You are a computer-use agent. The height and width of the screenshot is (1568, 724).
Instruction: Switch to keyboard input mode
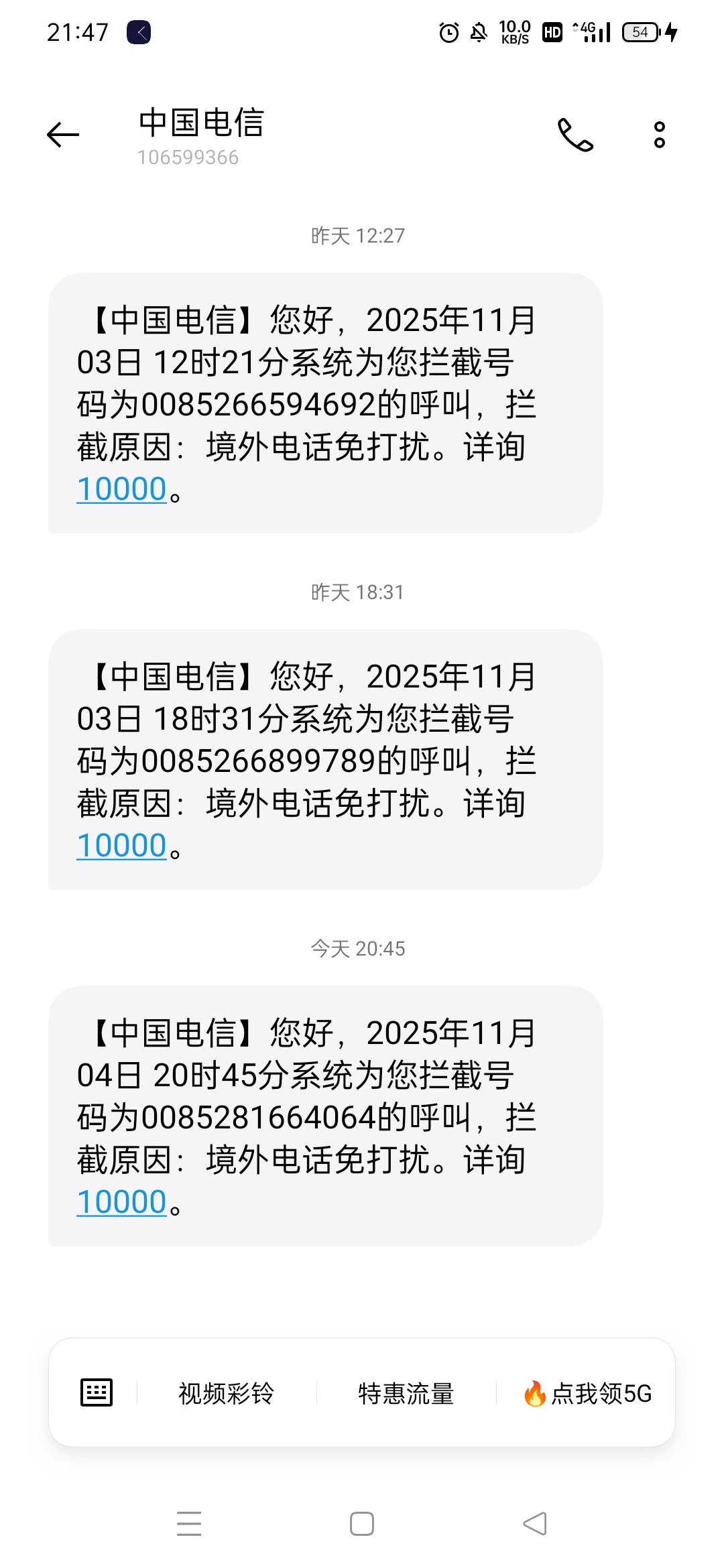tap(97, 1392)
